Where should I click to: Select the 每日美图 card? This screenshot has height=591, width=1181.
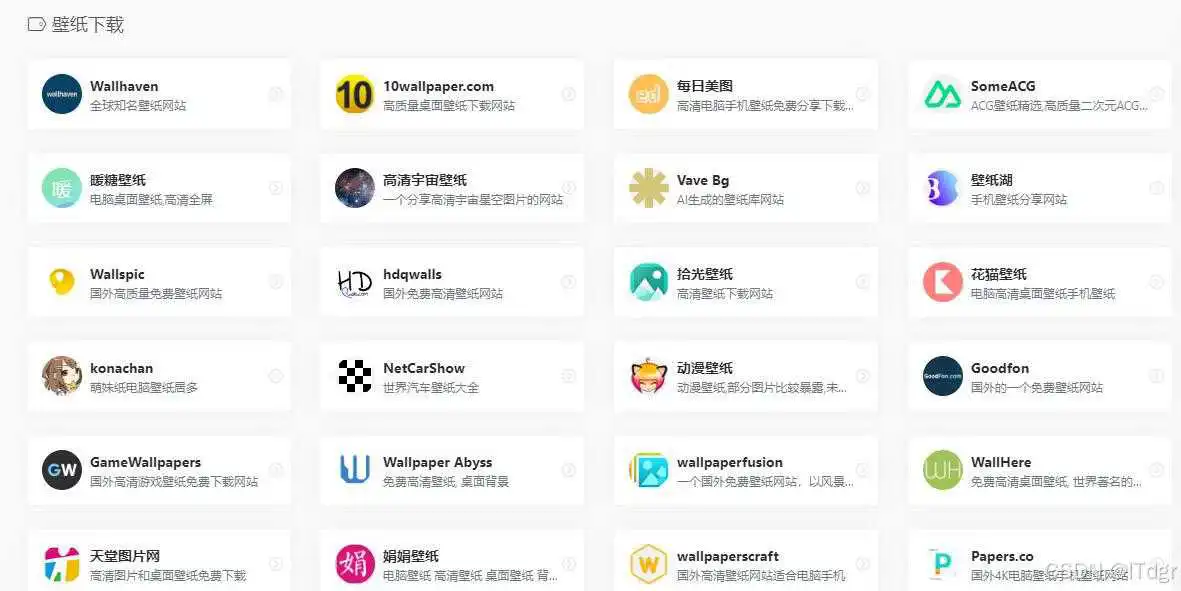(x=746, y=94)
